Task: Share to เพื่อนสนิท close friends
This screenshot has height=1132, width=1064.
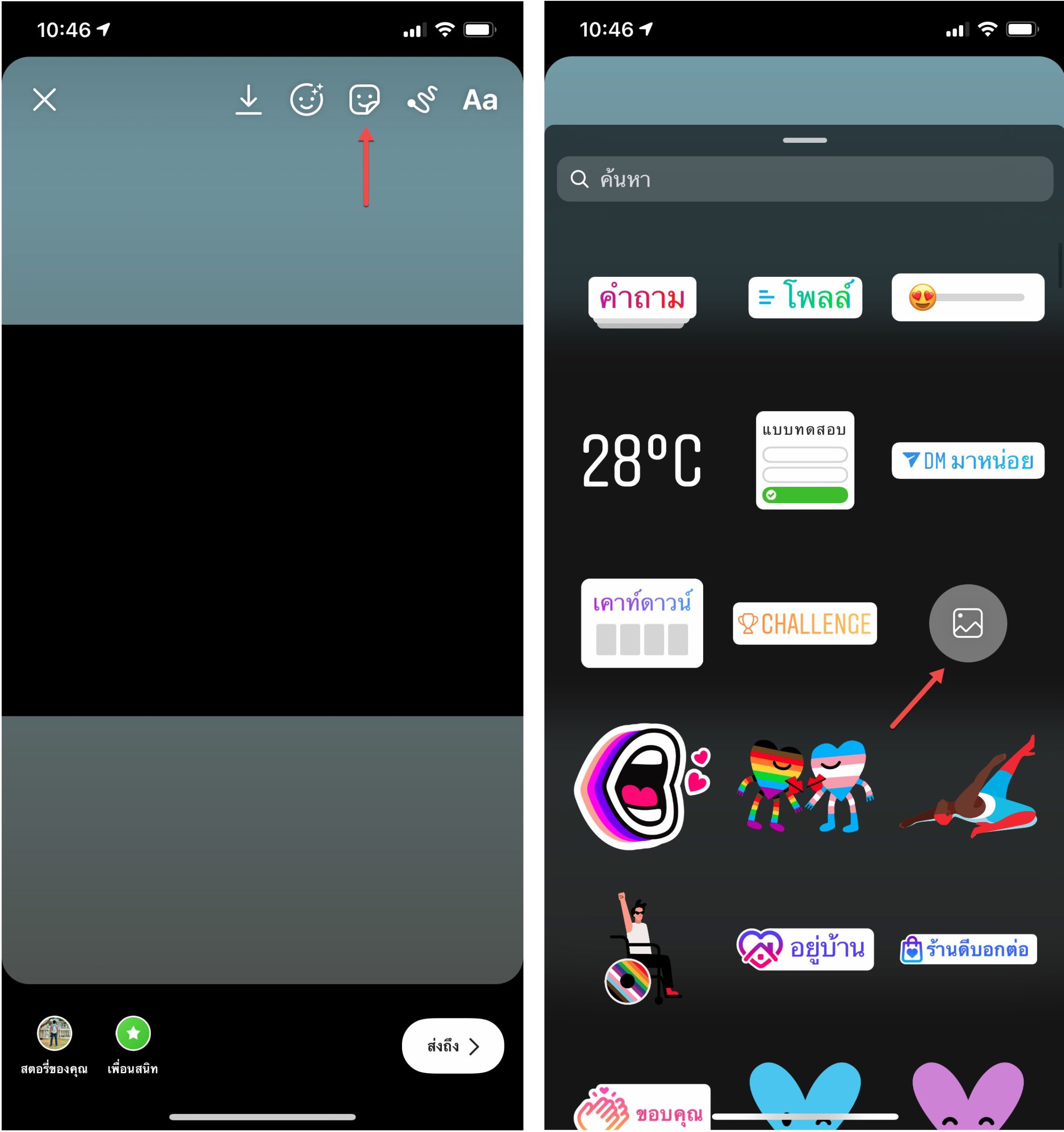Action: [133, 1033]
